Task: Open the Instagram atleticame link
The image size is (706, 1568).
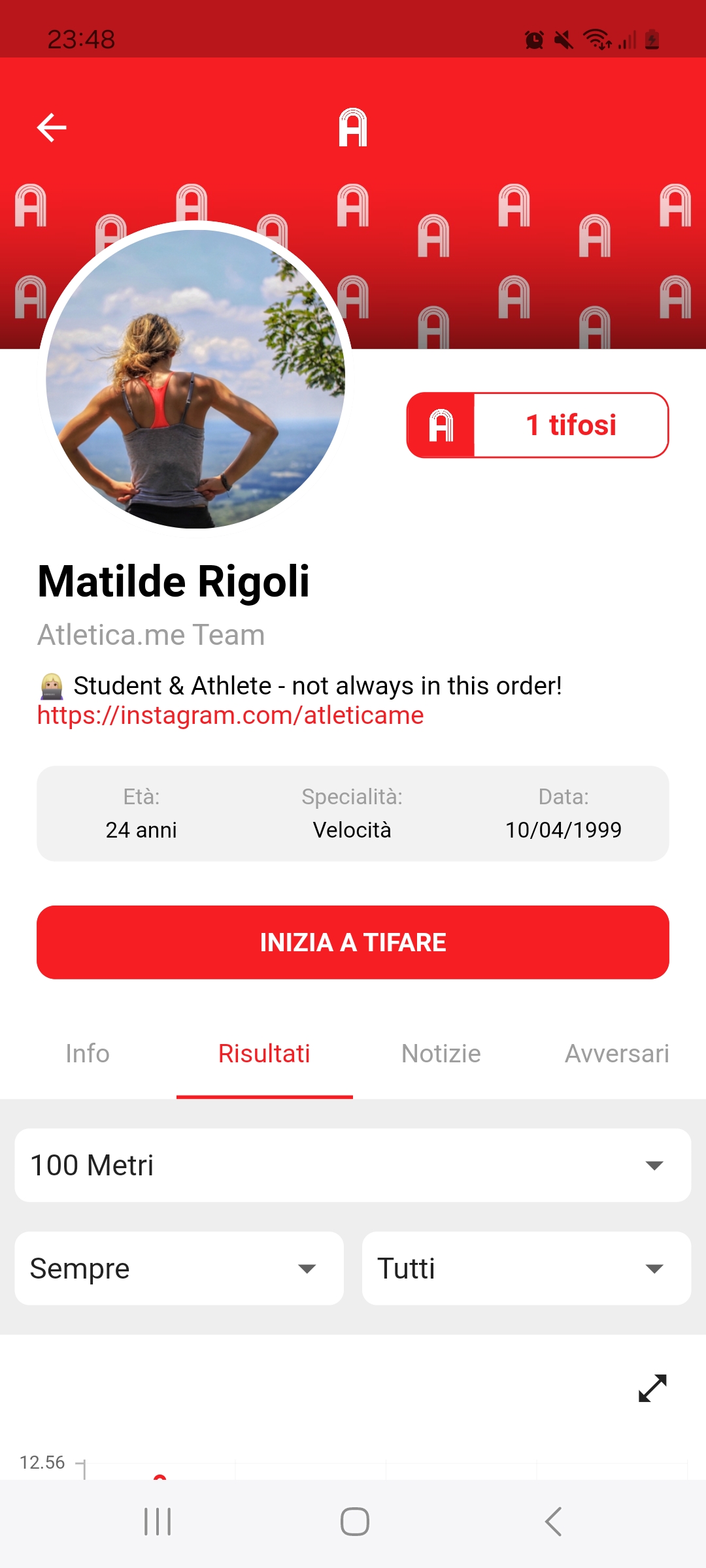Action: [230, 715]
